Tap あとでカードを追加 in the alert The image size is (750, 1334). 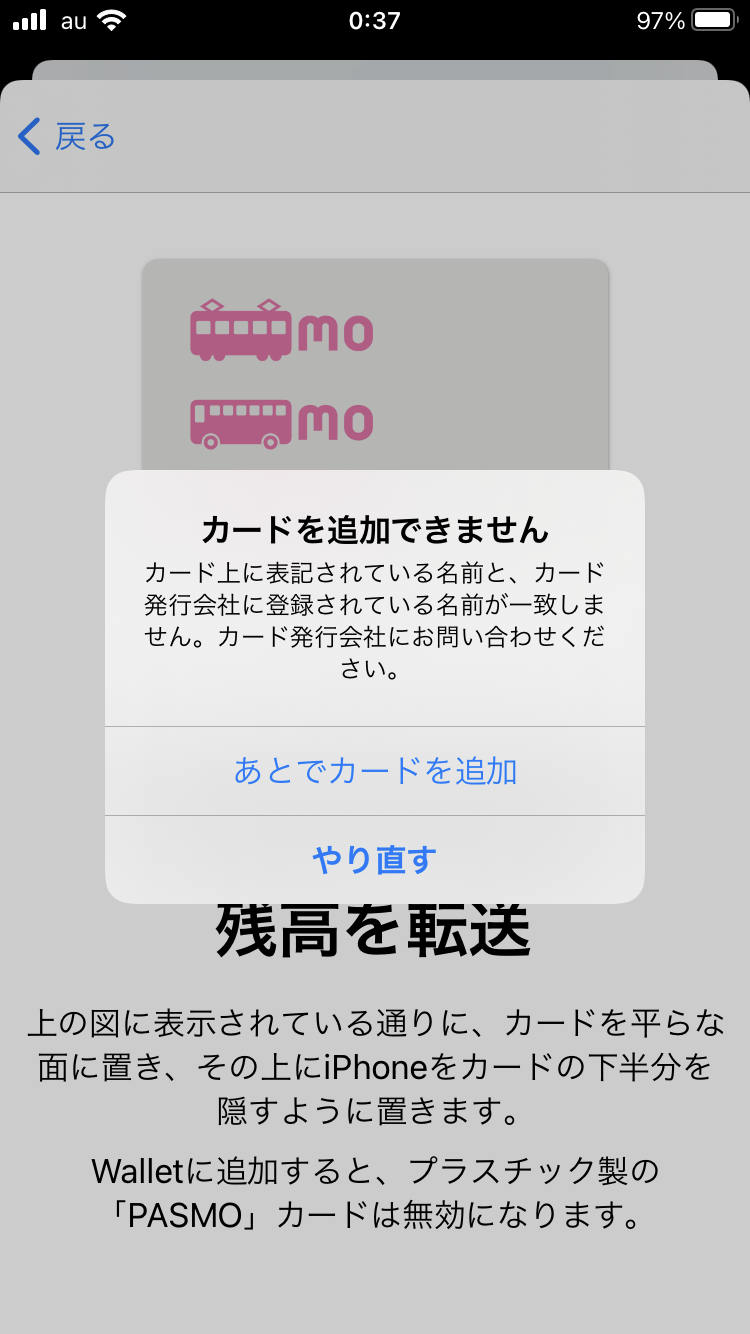375,771
